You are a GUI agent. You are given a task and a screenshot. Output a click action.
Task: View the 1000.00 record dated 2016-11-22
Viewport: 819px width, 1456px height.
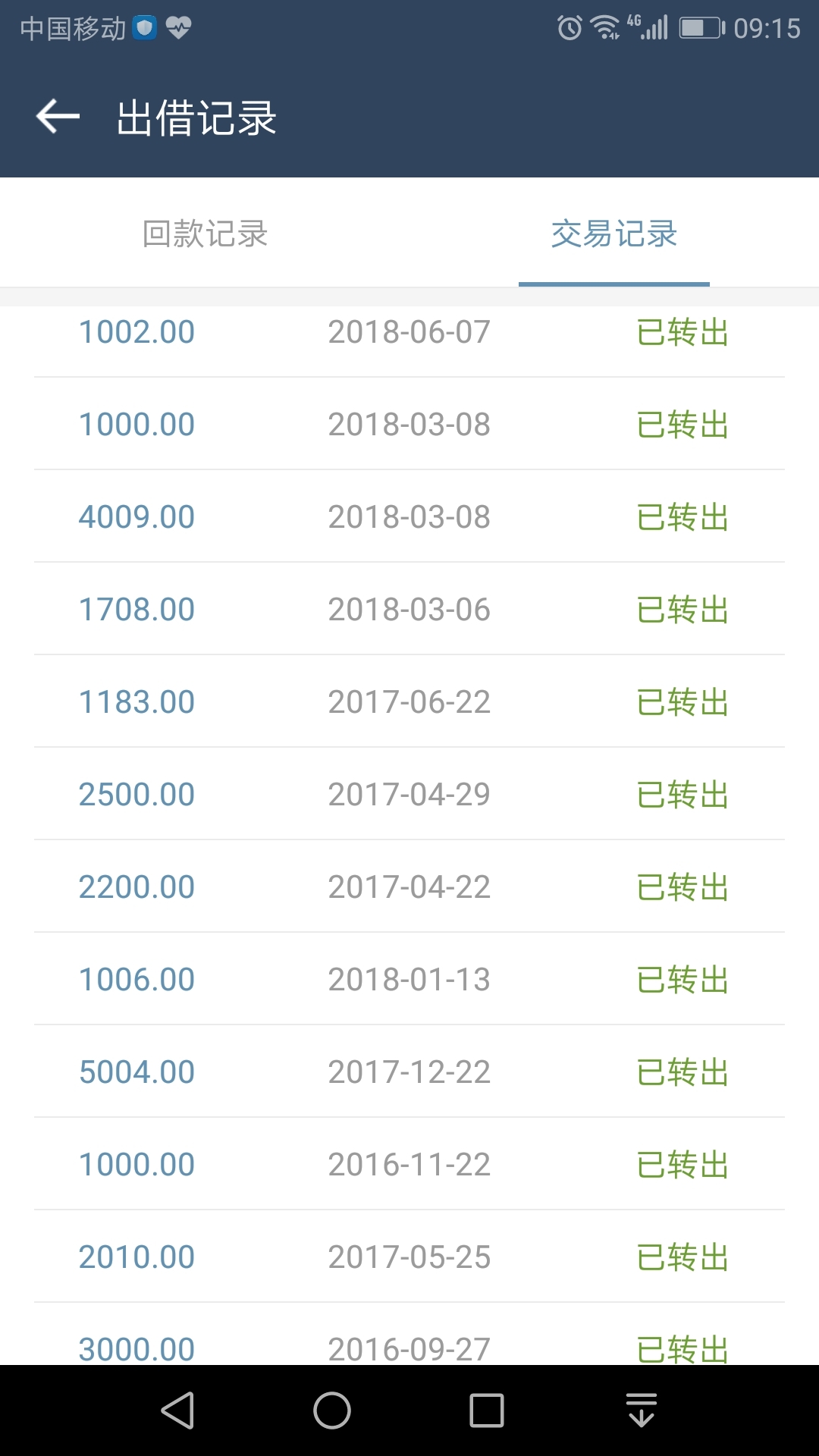[409, 1164]
